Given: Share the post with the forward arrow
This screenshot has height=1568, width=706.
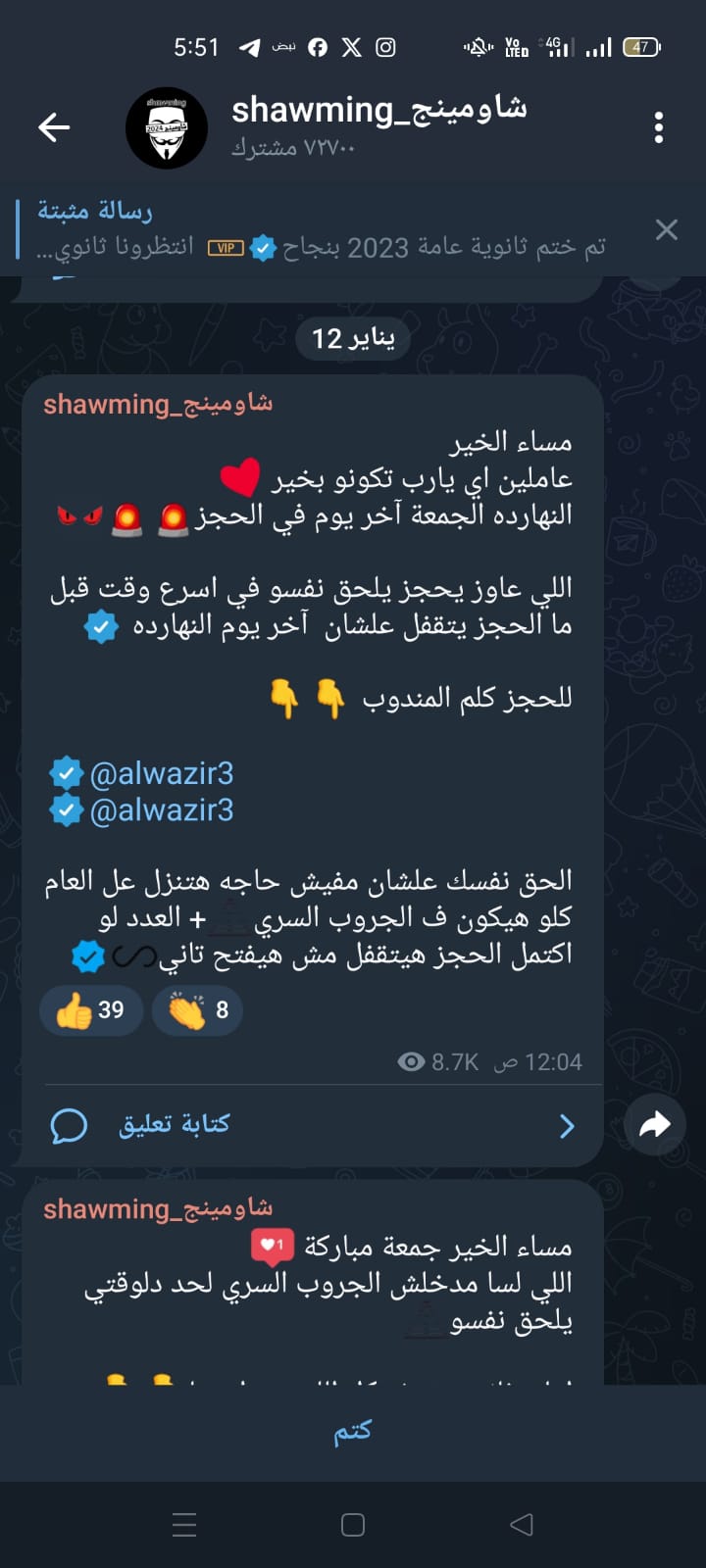Looking at the screenshot, I should pyautogui.click(x=654, y=1125).
